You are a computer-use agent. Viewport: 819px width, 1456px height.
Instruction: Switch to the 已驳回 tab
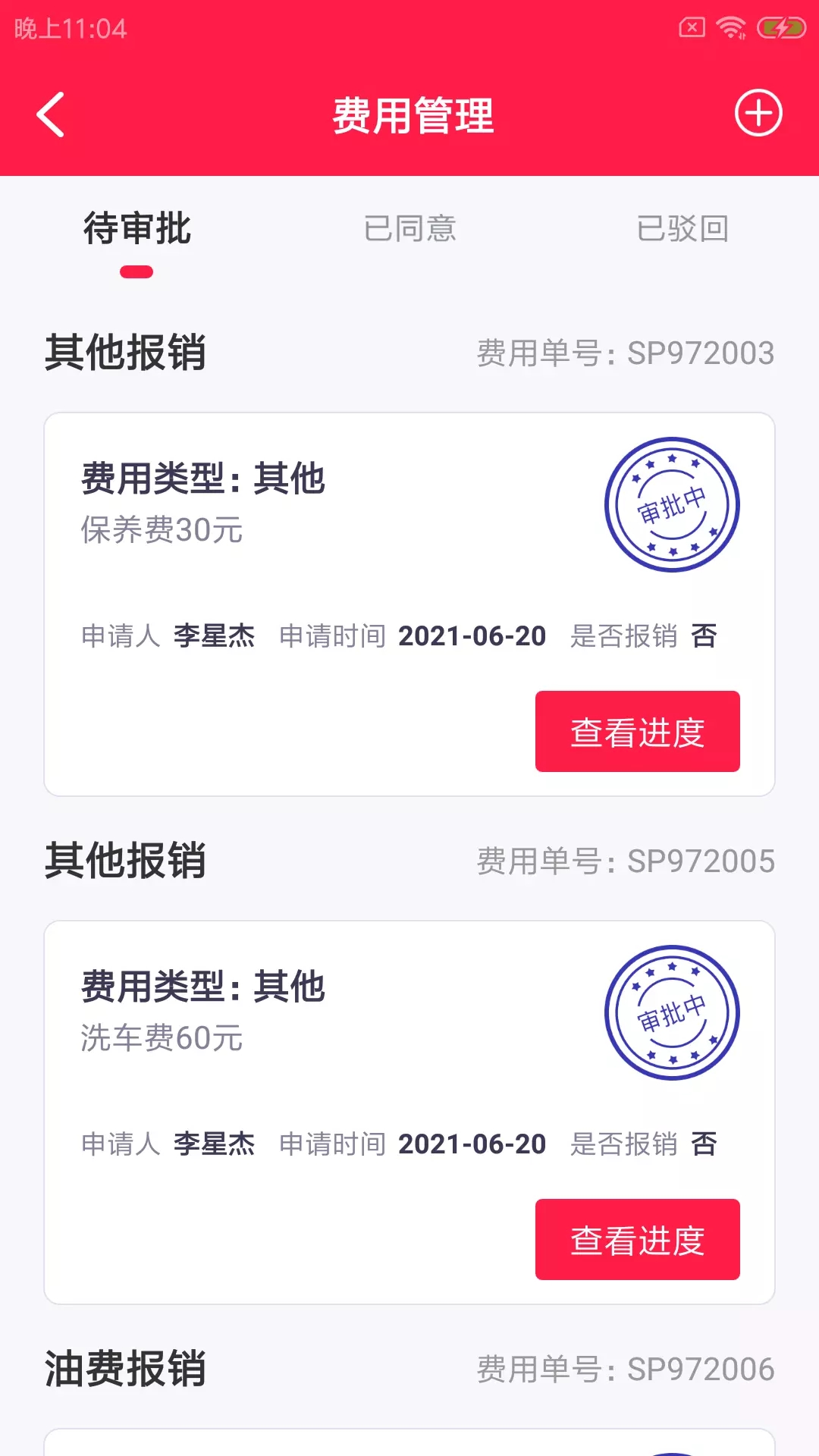(x=682, y=230)
